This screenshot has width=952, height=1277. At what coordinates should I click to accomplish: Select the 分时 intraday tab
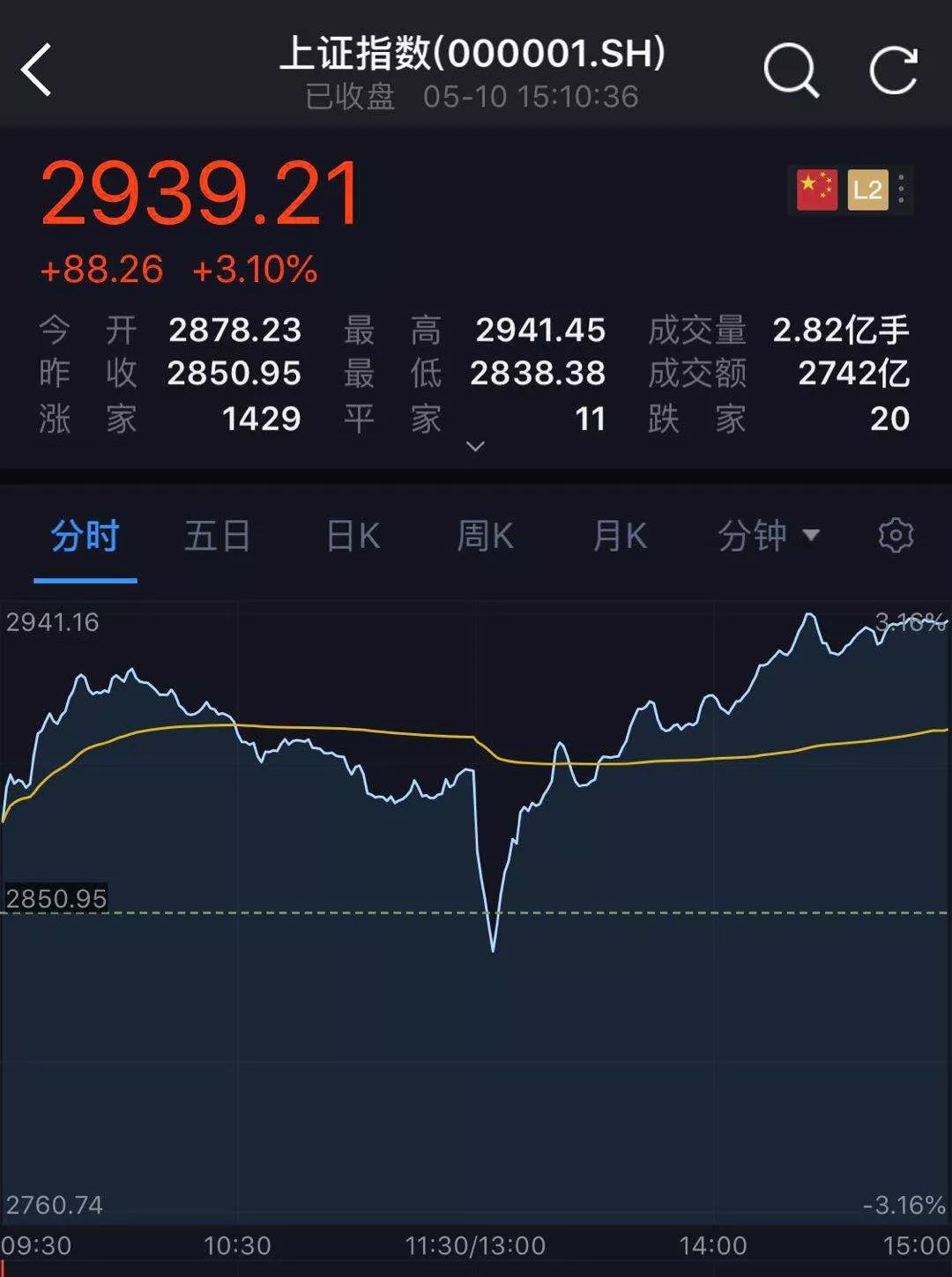[85, 536]
